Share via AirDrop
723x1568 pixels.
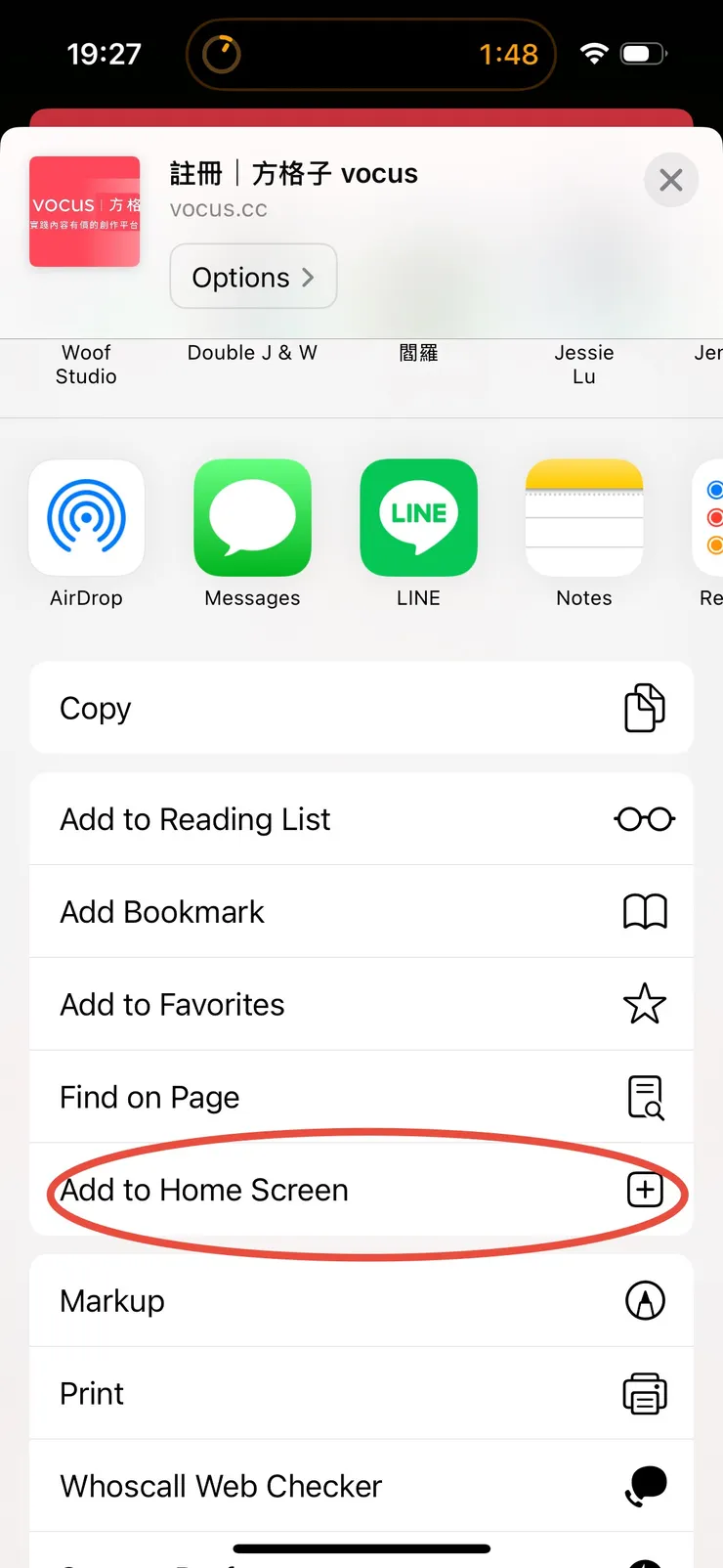87,518
